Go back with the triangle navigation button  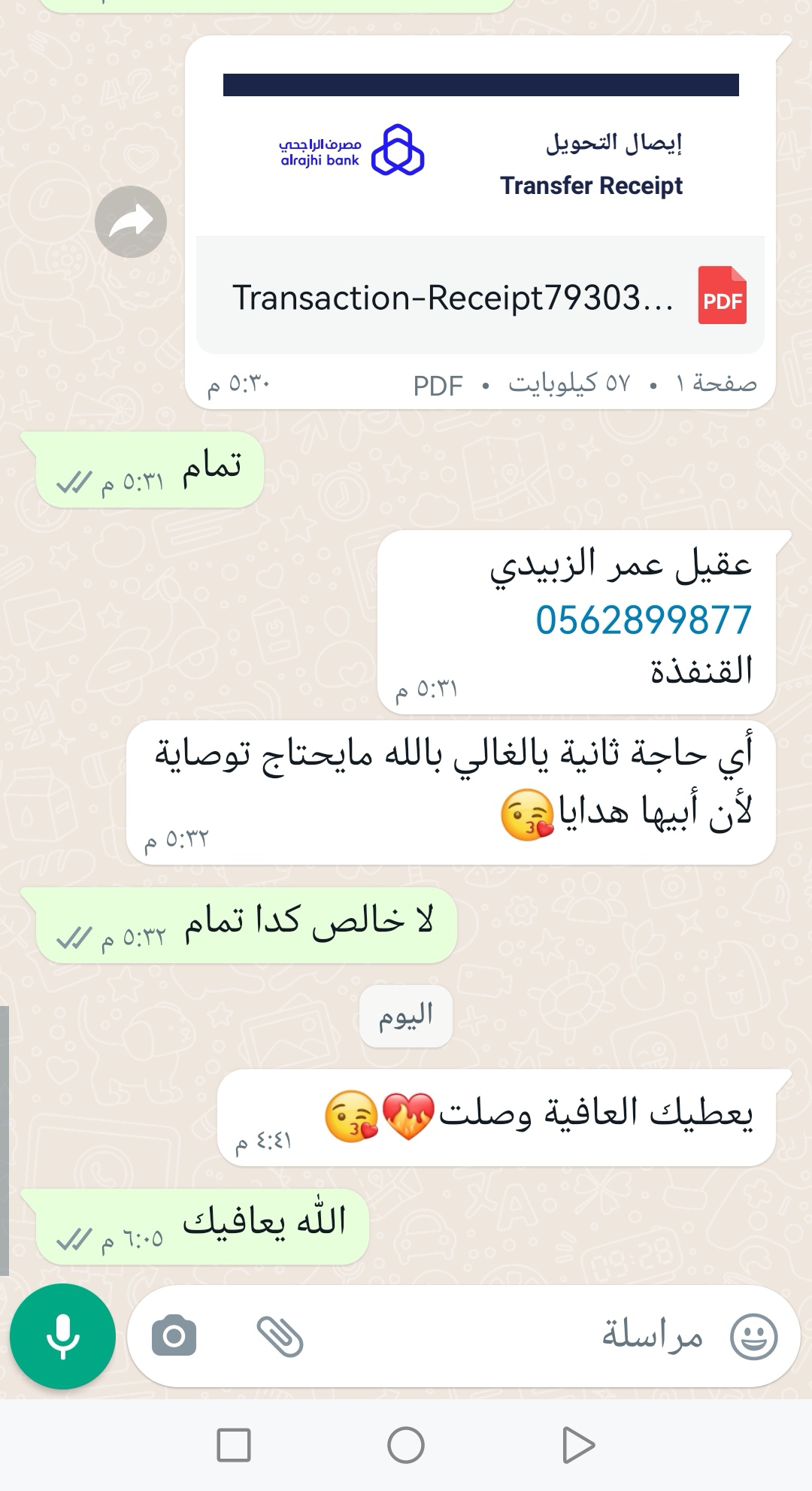(578, 1444)
